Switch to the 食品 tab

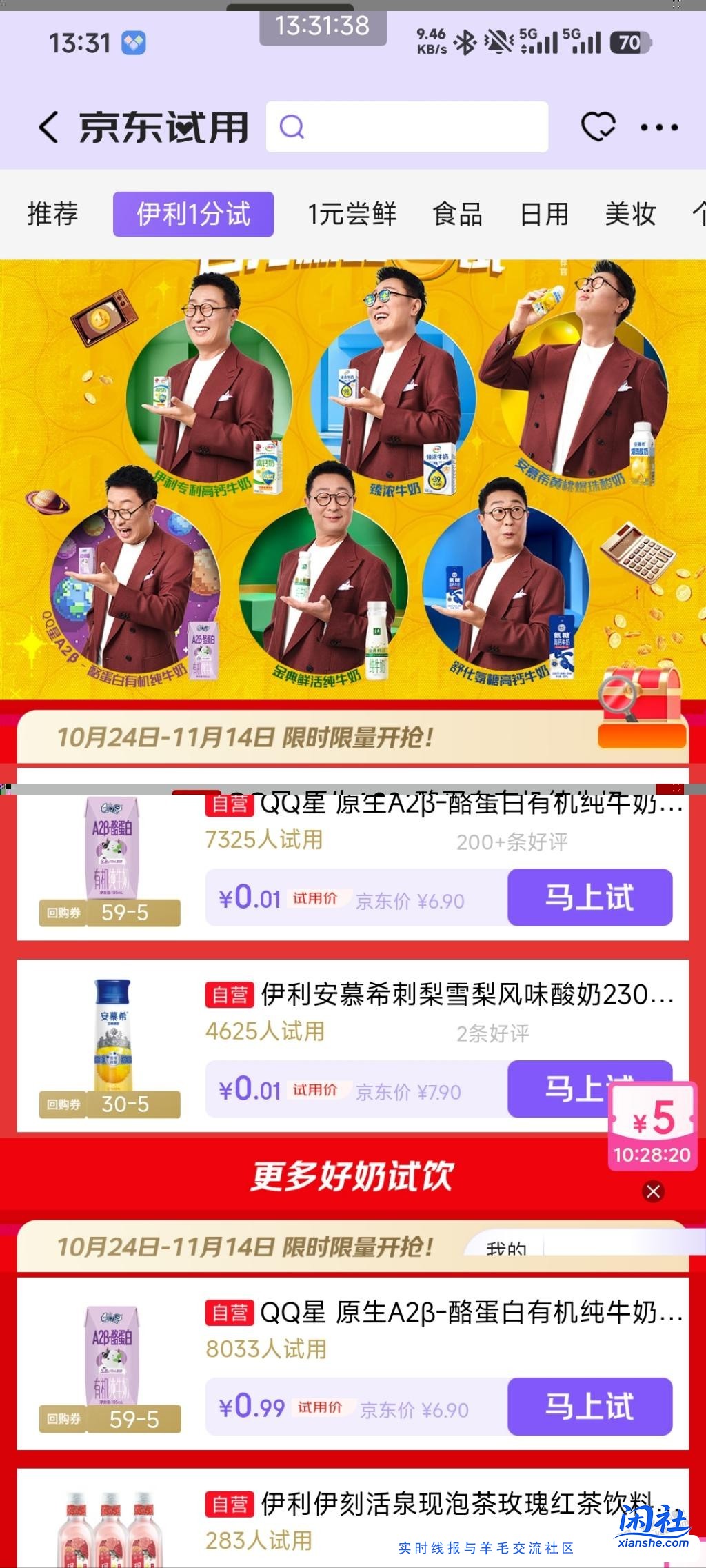pos(458,215)
